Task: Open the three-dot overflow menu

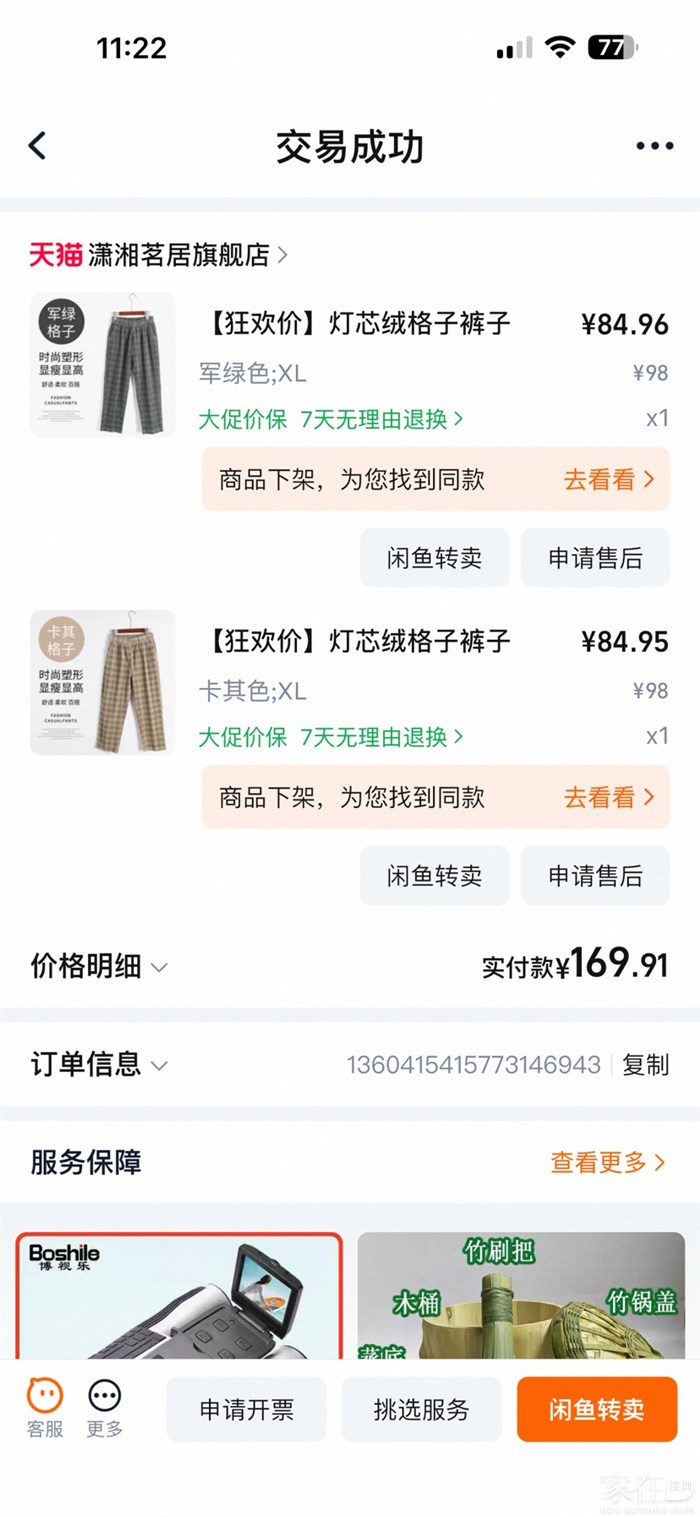Action: coord(654,146)
